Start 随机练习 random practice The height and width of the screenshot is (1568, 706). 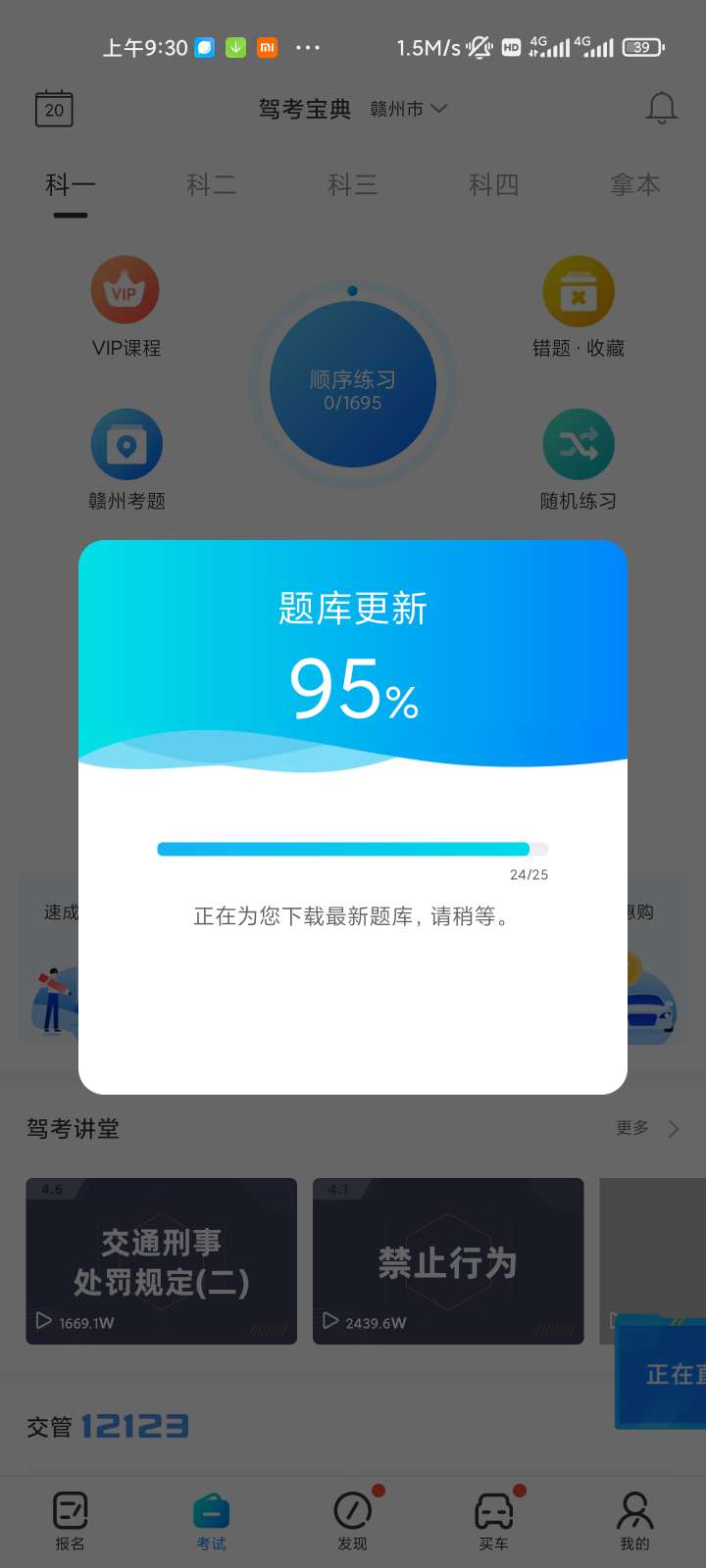tap(579, 459)
